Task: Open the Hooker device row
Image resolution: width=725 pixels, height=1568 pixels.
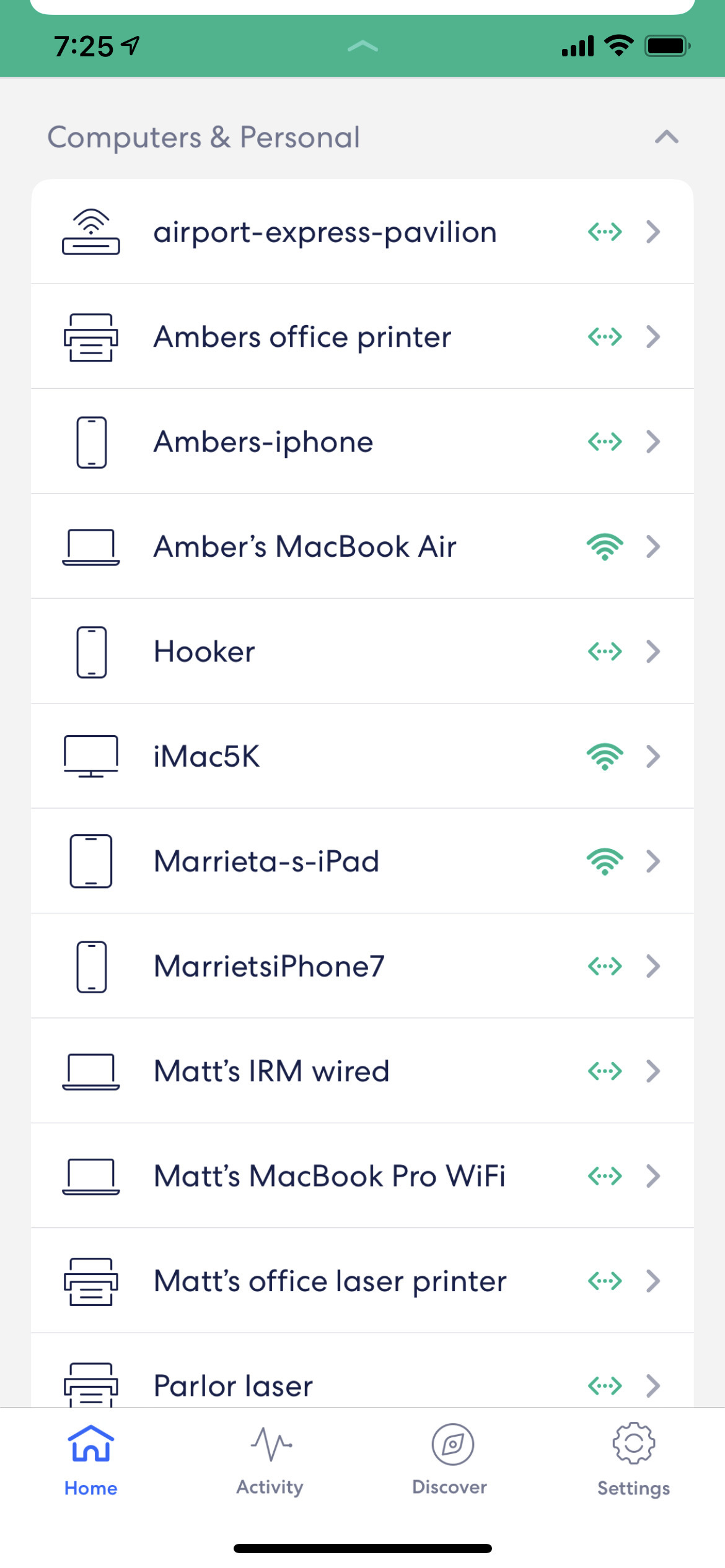Action: pyautogui.click(x=362, y=651)
